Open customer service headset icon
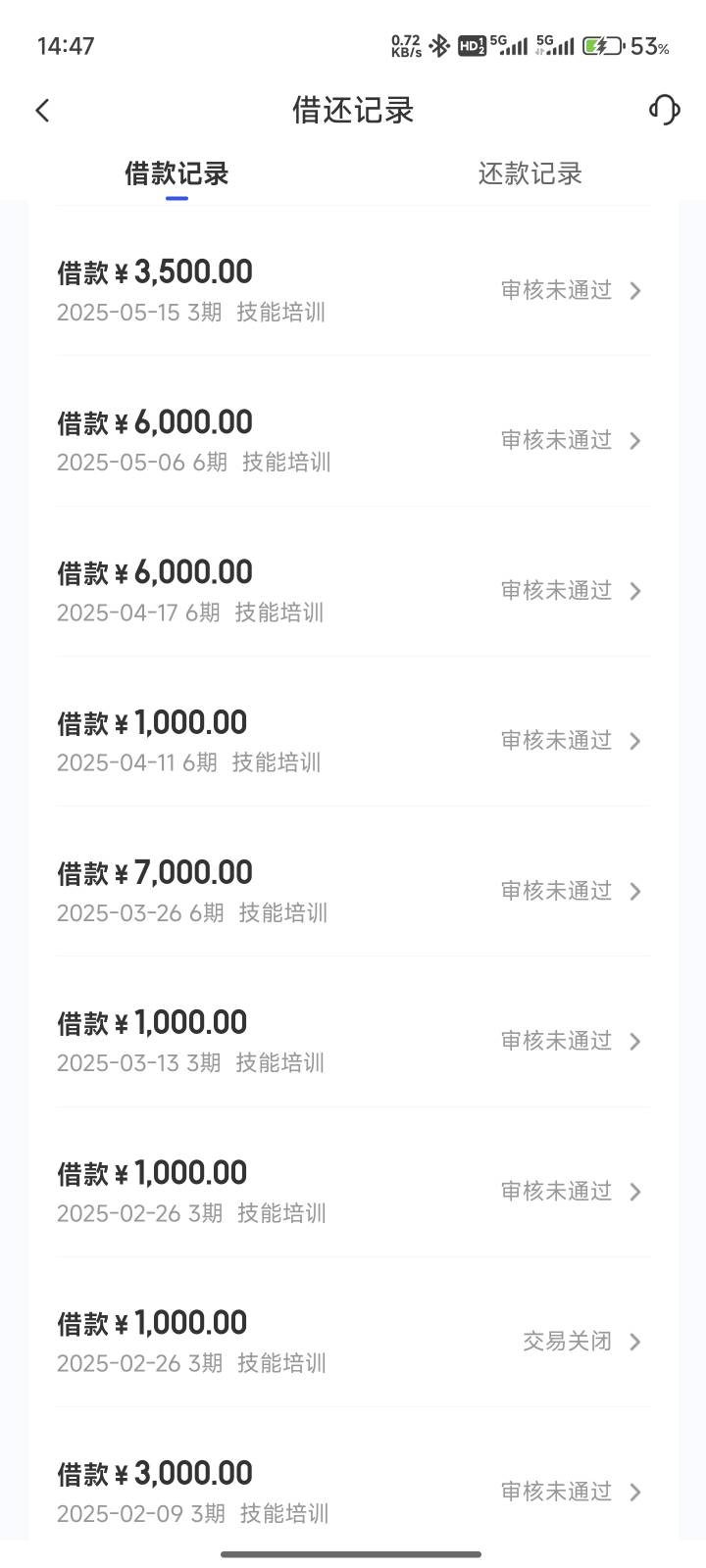The width and height of the screenshot is (706, 1568). (664, 110)
